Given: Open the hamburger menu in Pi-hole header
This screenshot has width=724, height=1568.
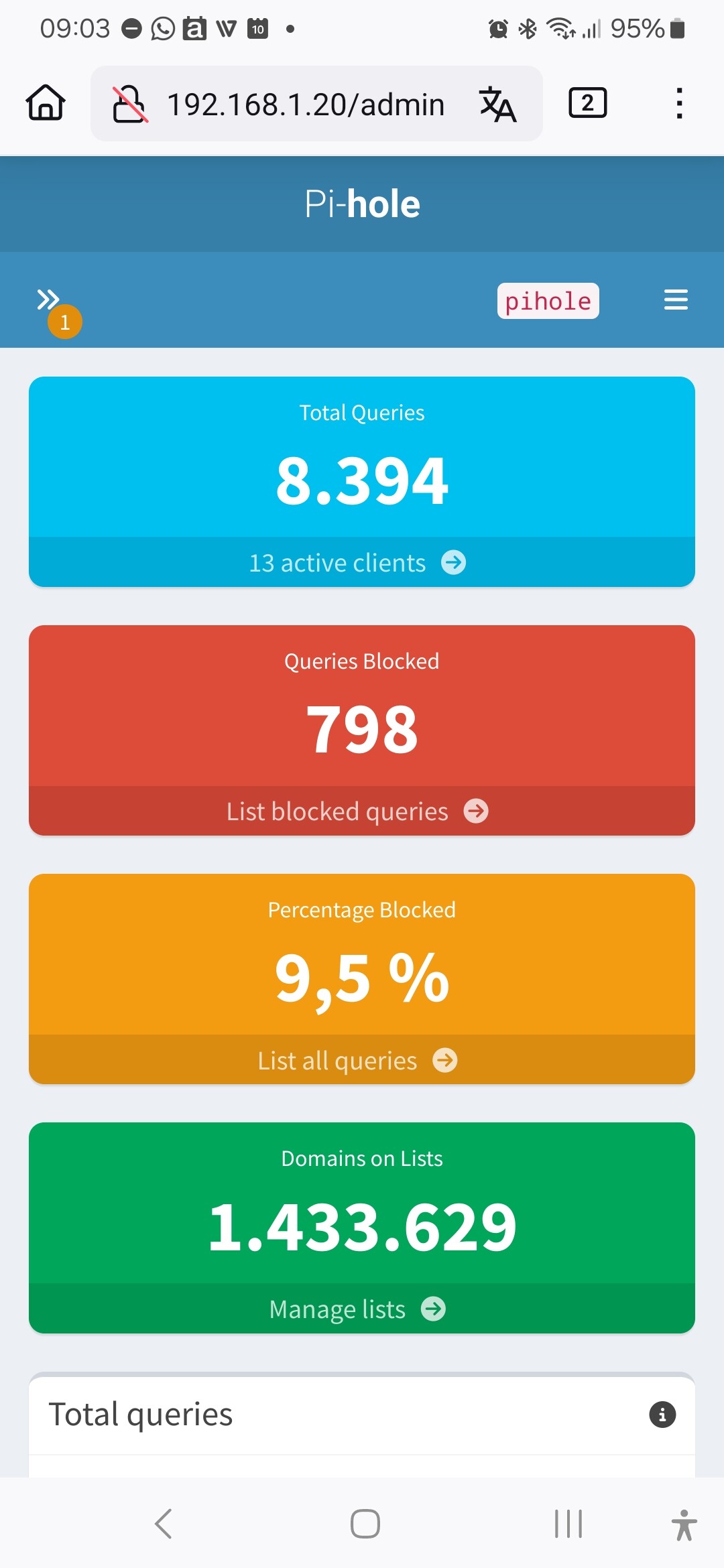Looking at the screenshot, I should coord(676,300).
